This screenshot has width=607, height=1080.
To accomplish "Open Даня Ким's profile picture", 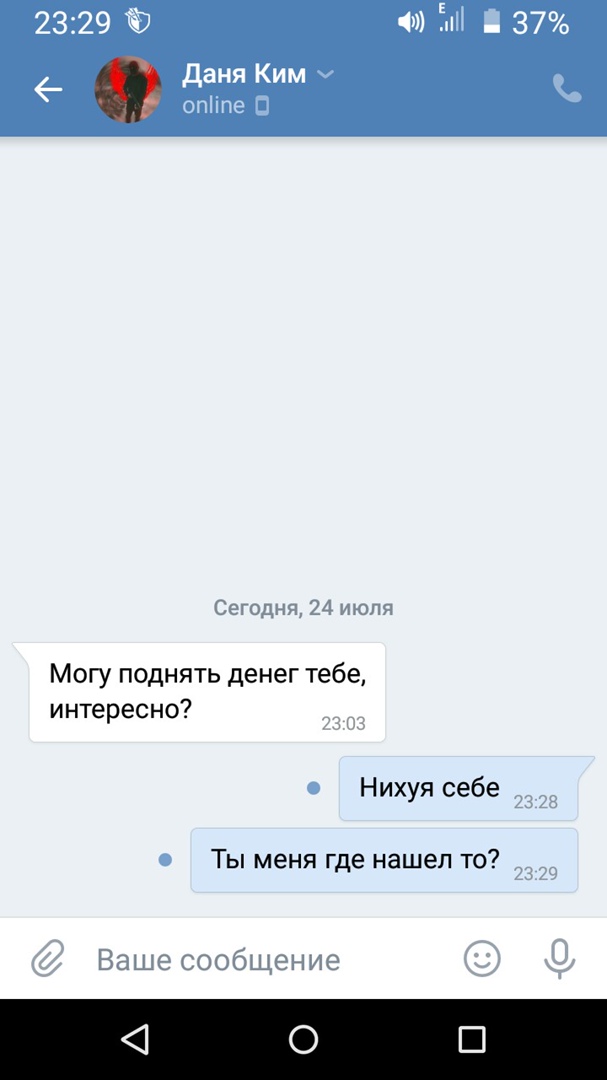I will click(128, 90).
